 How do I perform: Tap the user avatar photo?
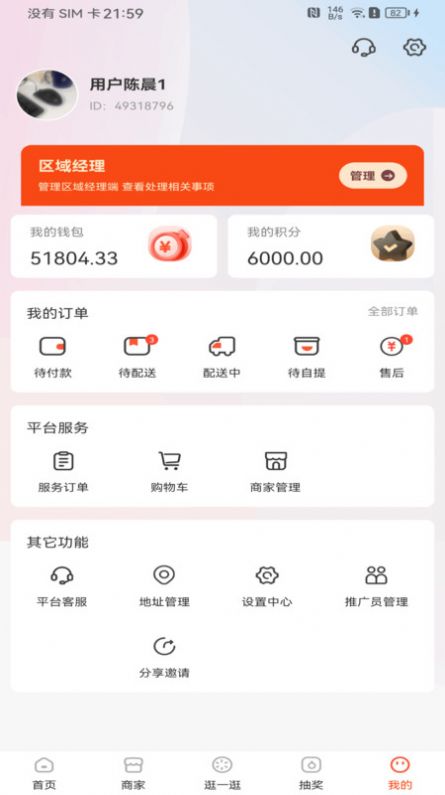click(47, 95)
